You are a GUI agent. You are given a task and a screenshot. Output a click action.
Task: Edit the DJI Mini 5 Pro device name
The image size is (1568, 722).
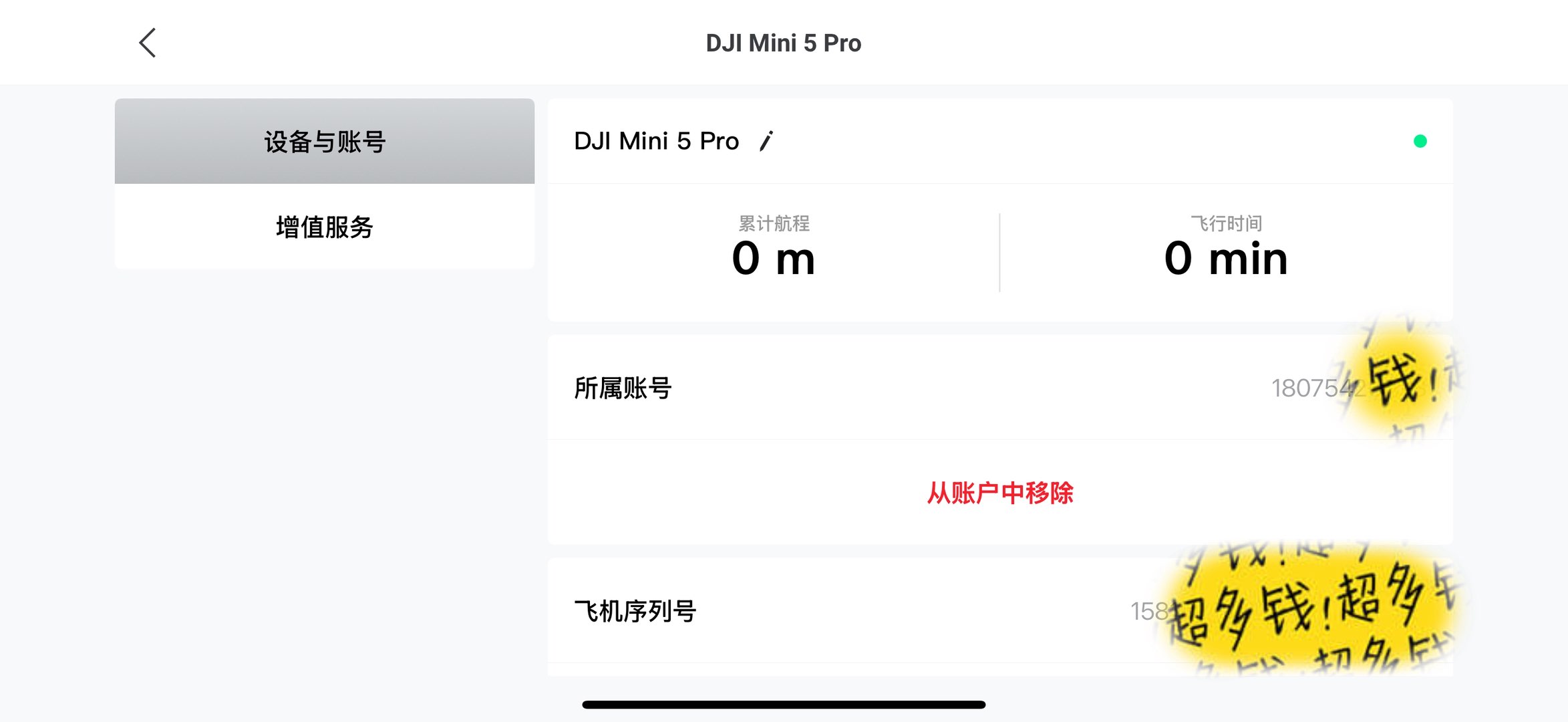tap(766, 141)
